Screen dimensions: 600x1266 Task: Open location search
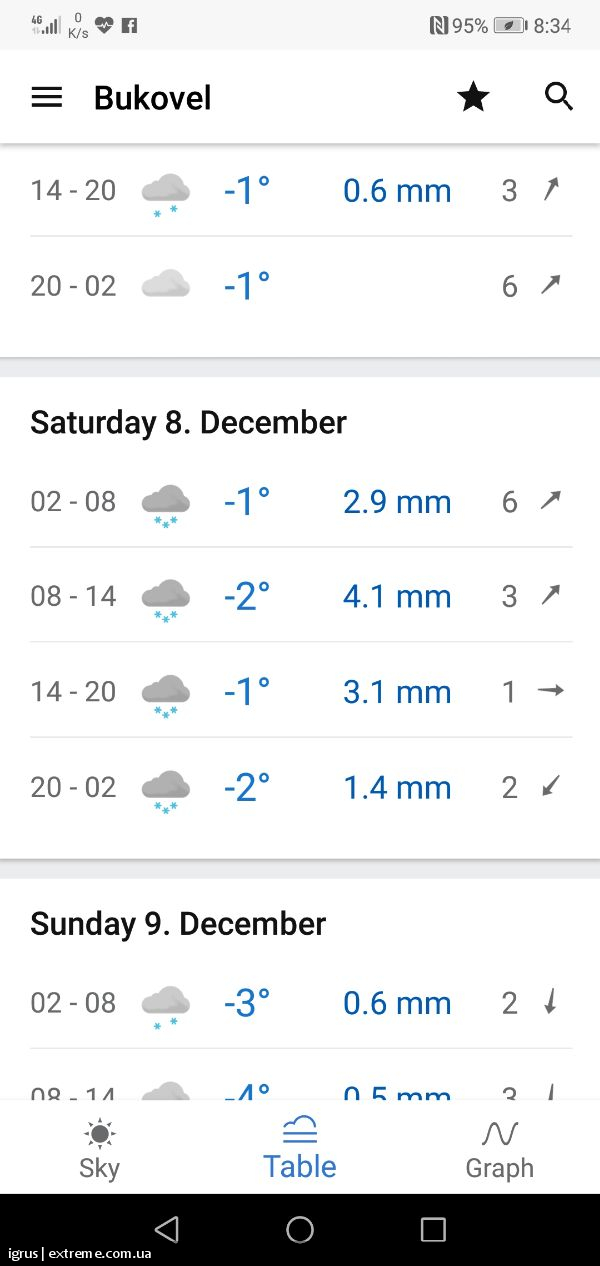pos(559,96)
